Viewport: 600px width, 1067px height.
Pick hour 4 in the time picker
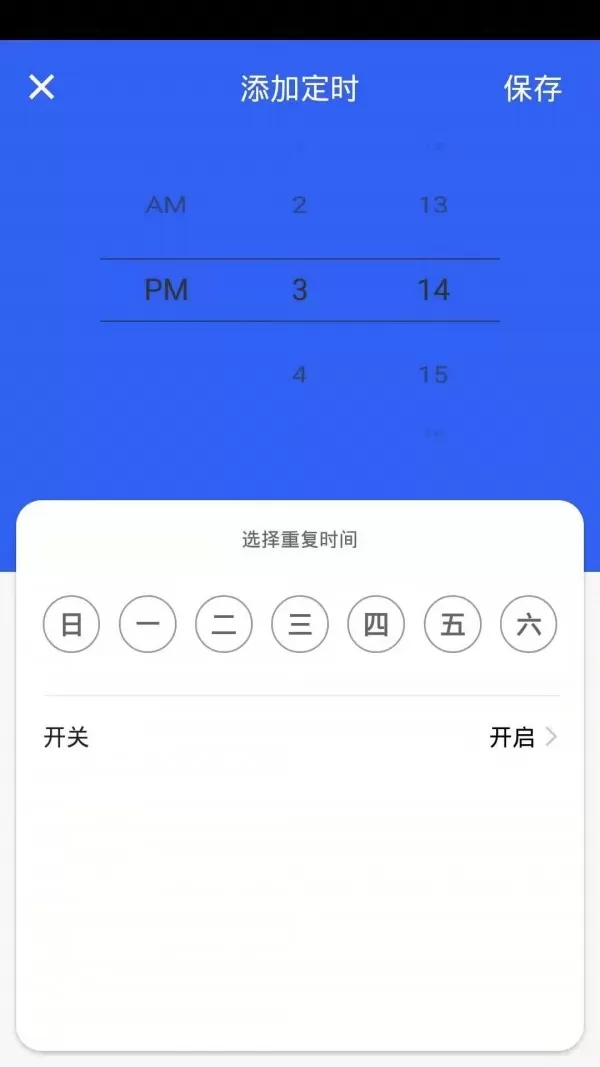coord(299,375)
